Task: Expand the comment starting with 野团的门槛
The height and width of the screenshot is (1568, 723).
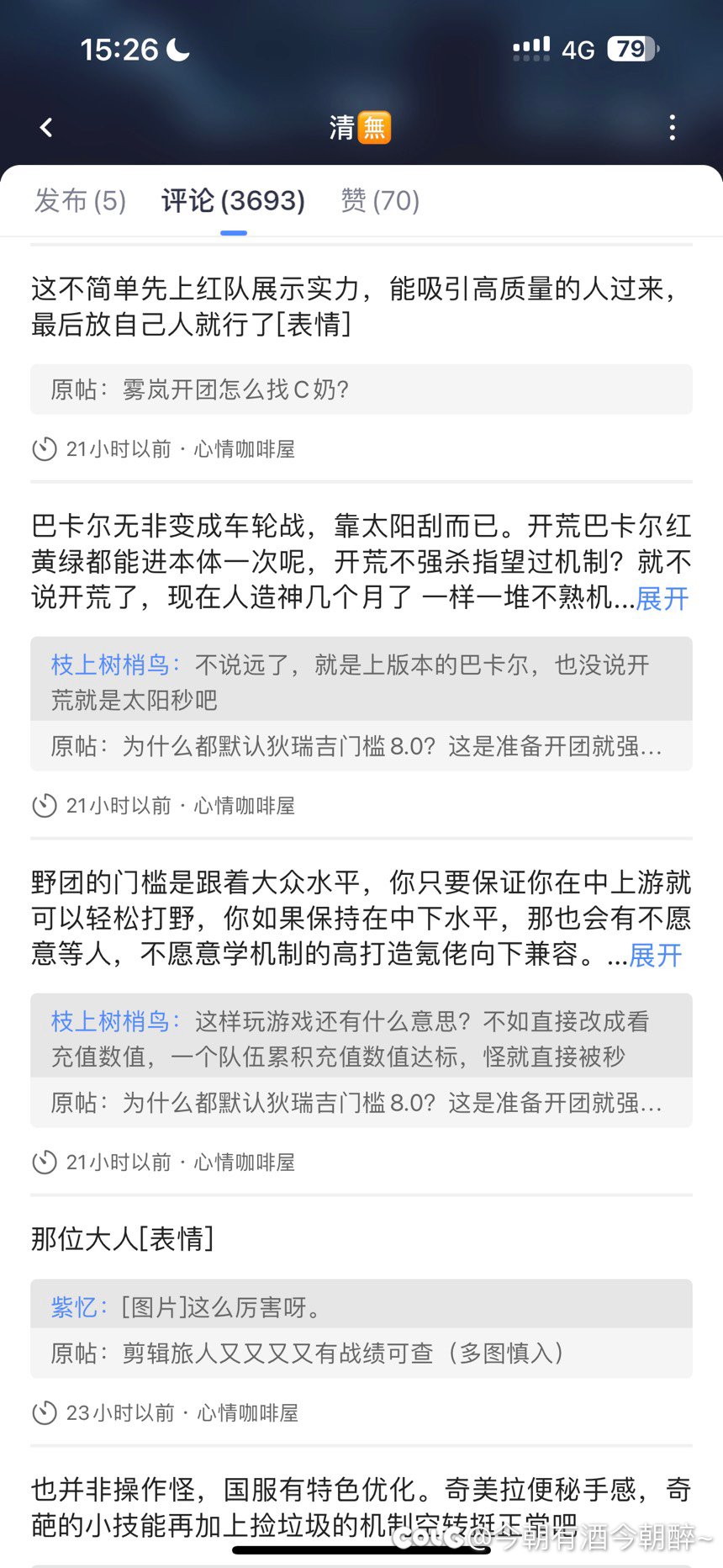Action: 655,955
